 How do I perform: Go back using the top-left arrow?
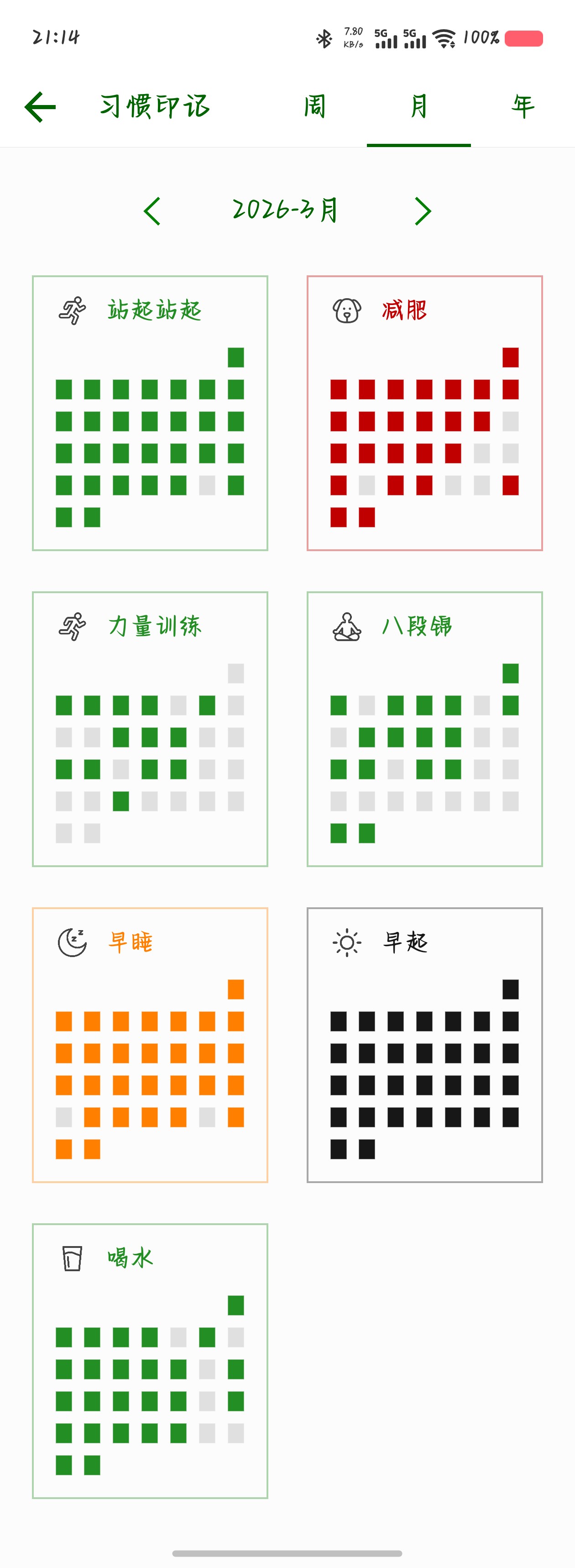pos(40,107)
